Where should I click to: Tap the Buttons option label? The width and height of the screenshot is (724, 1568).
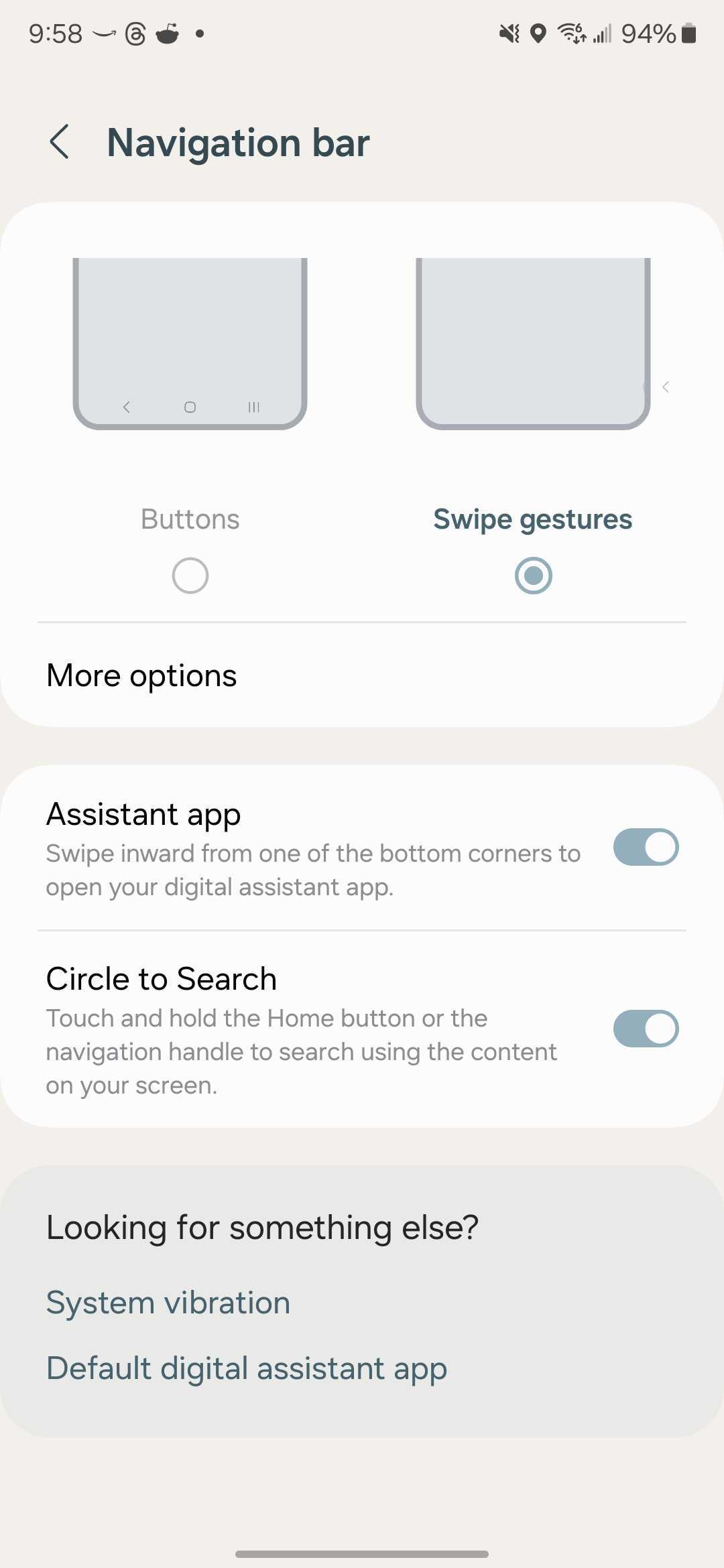190,518
